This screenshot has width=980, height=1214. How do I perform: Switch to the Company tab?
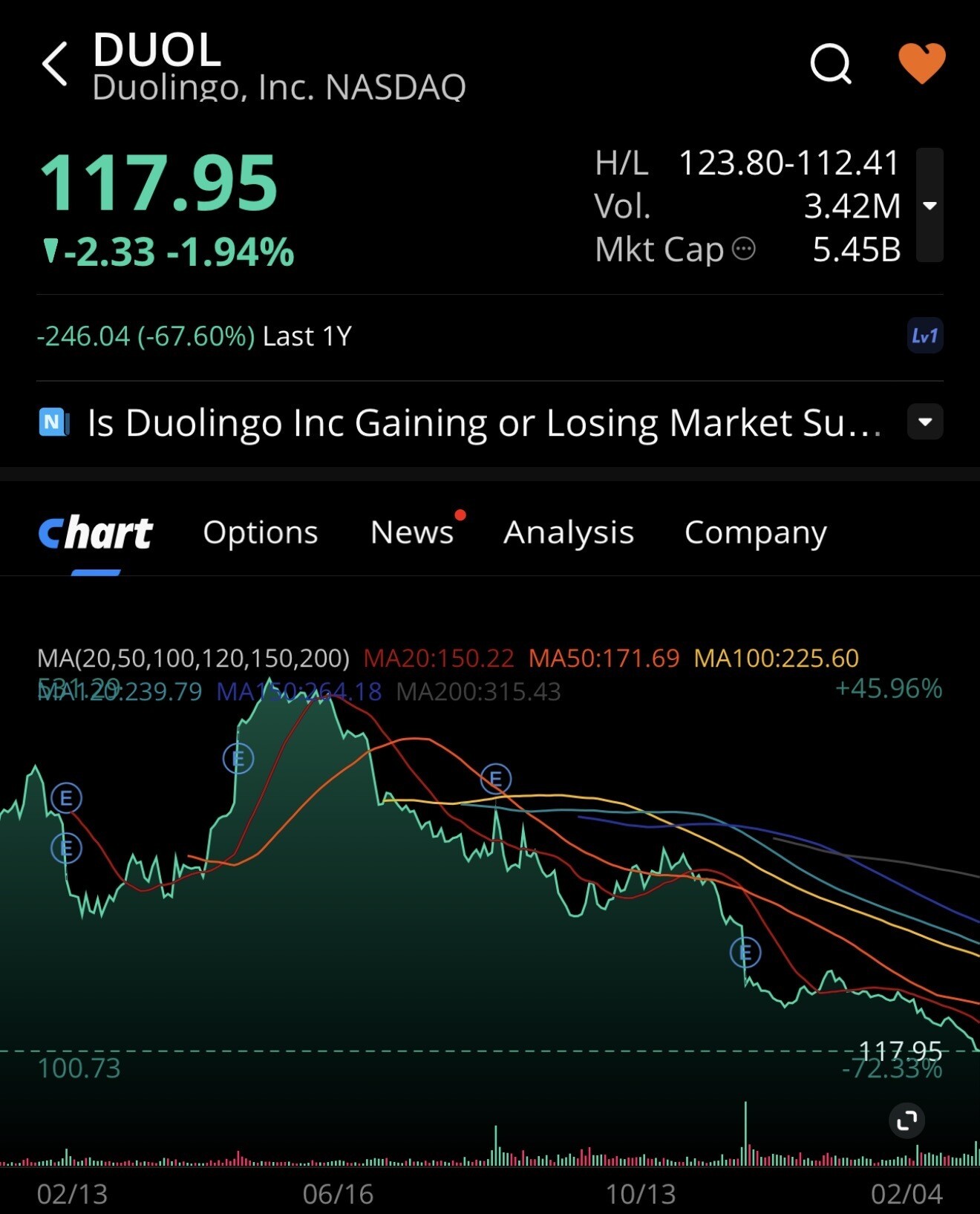coord(755,532)
